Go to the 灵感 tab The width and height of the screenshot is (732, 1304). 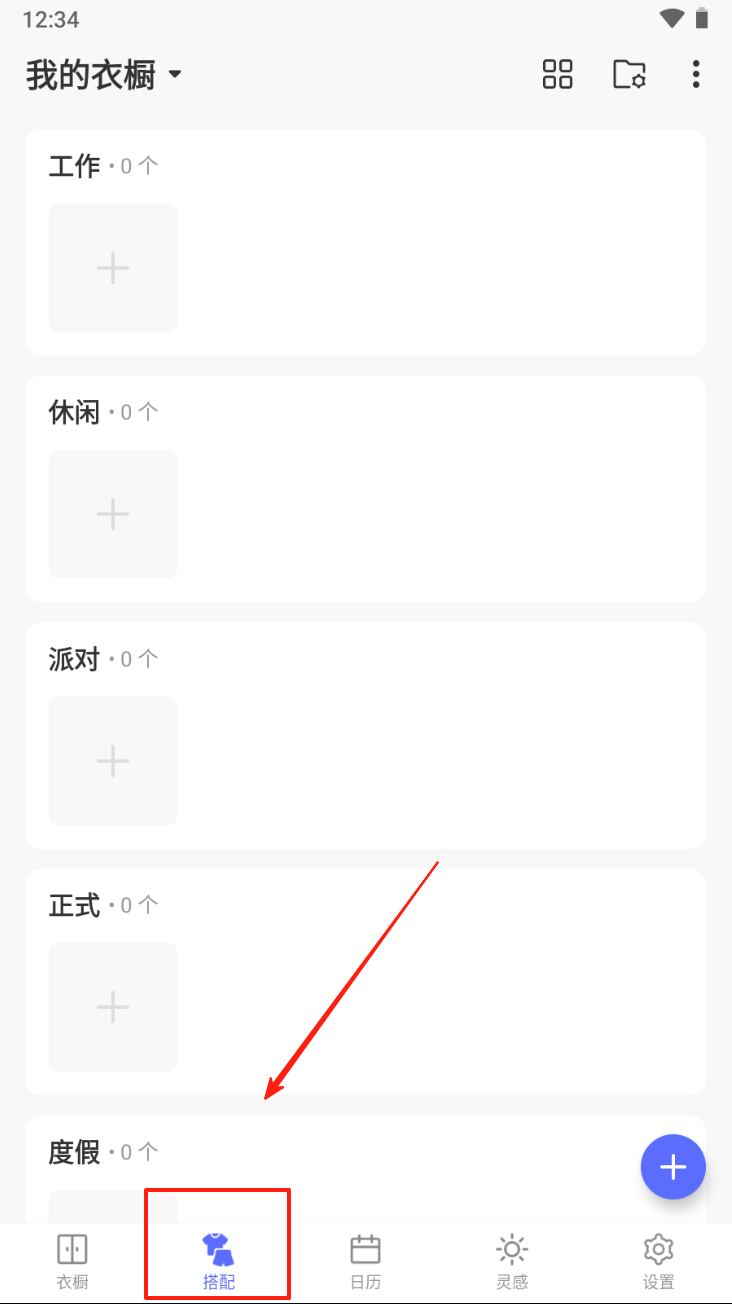click(x=512, y=1261)
